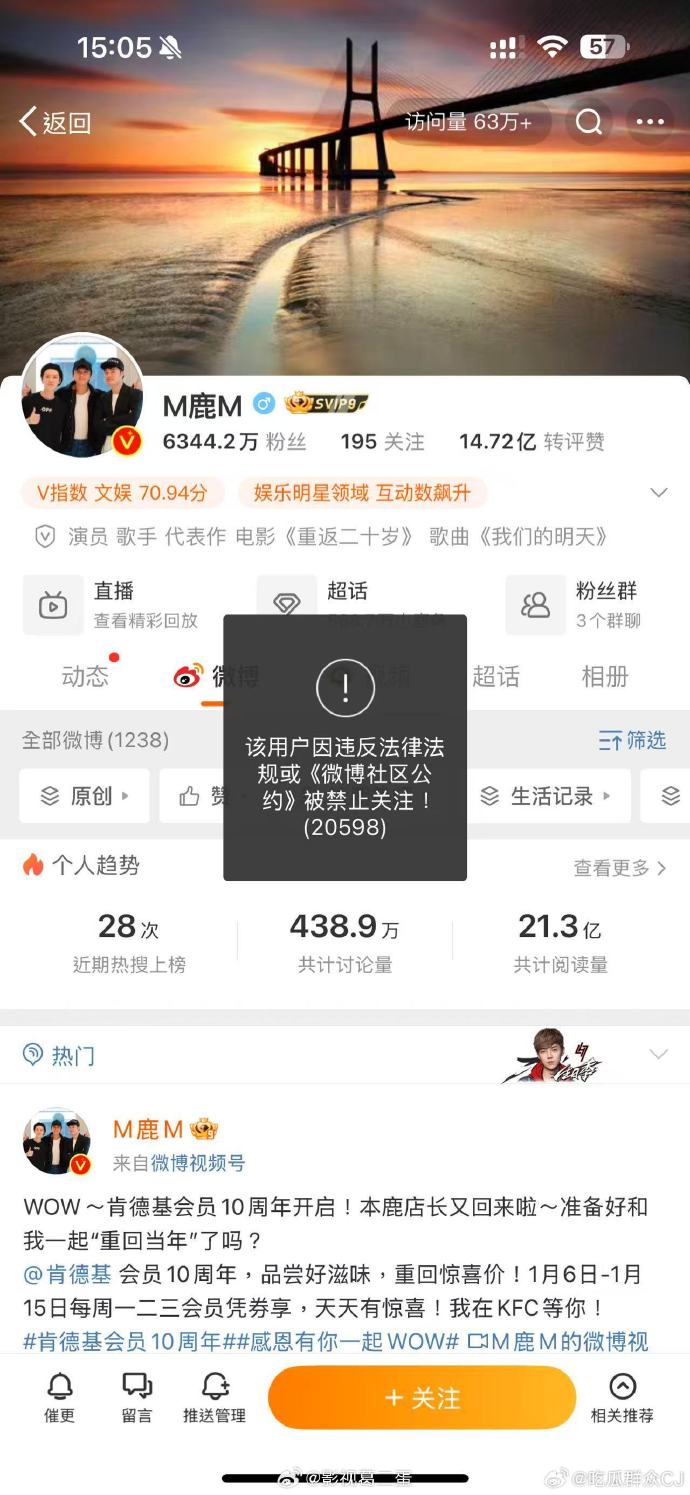Tap the orange 关注 follow button

click(x=422, y=1397)
